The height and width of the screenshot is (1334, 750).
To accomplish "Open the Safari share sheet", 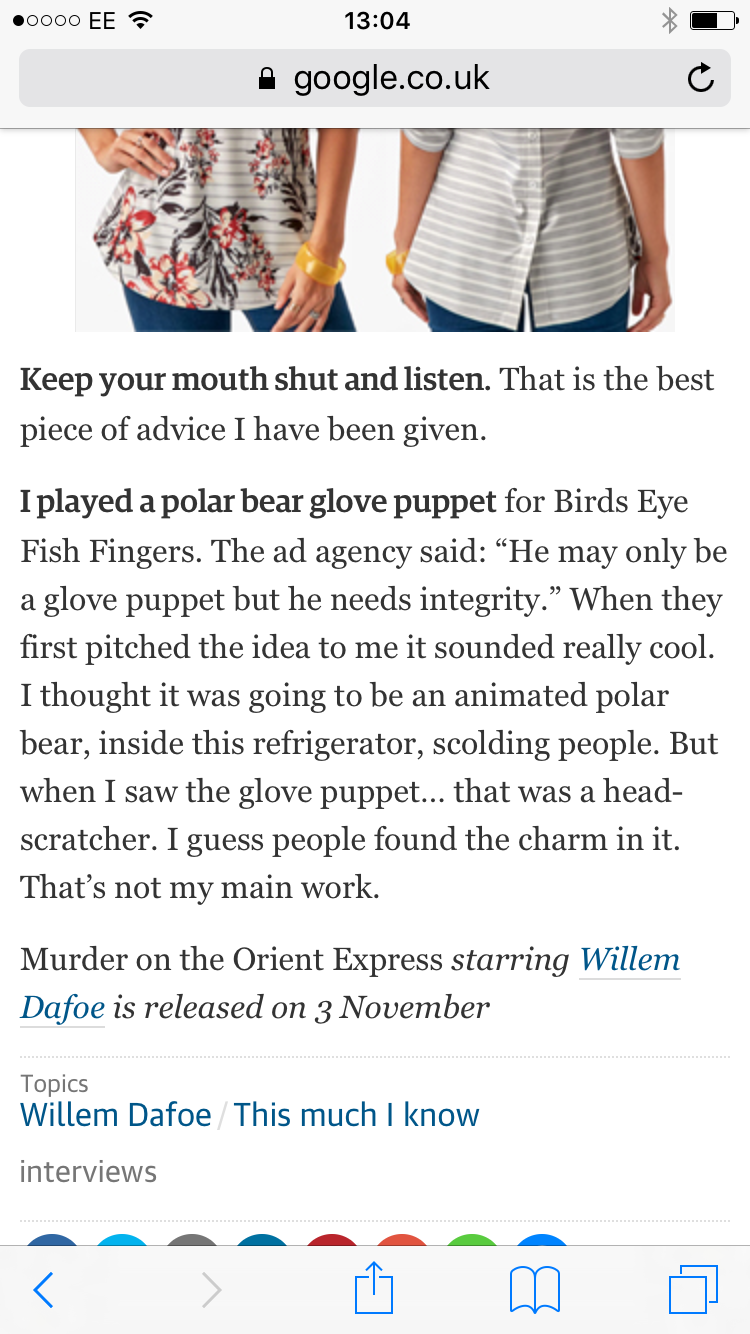I will [x=374, y=1288].
